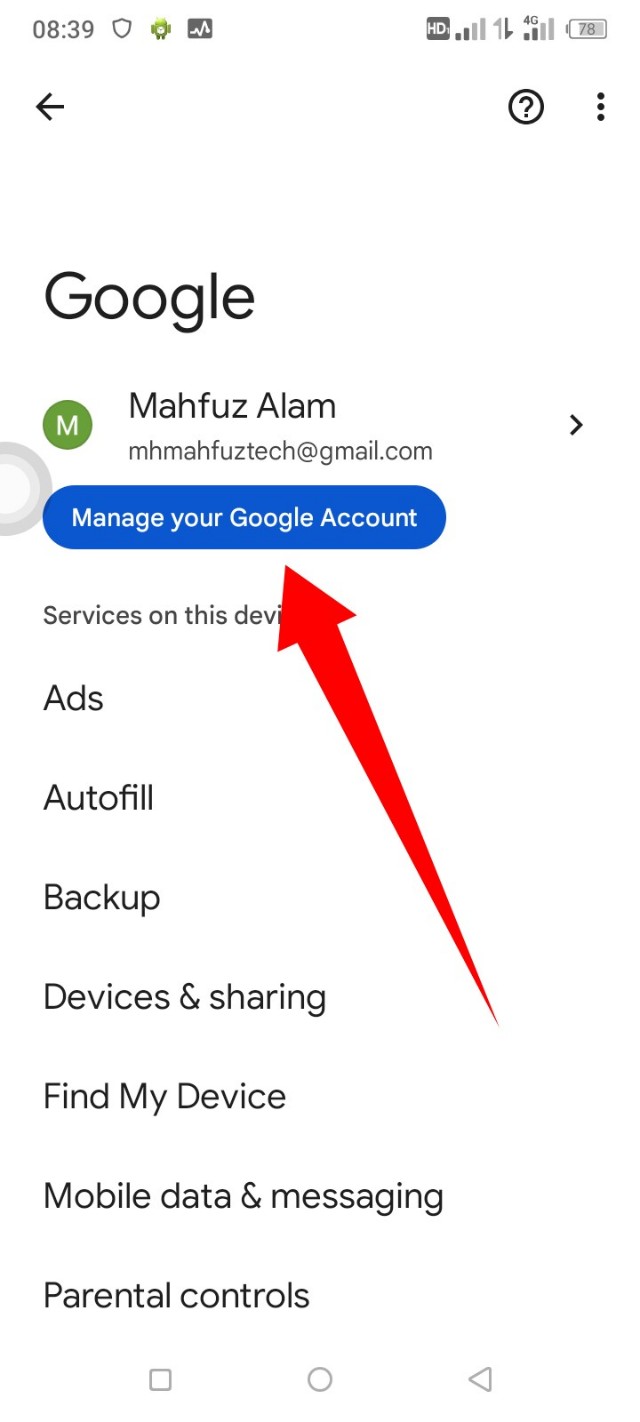Screen dimensions: 640x1422
Task: Open the three-dot overflow menu
Action: tap(600, 107)
